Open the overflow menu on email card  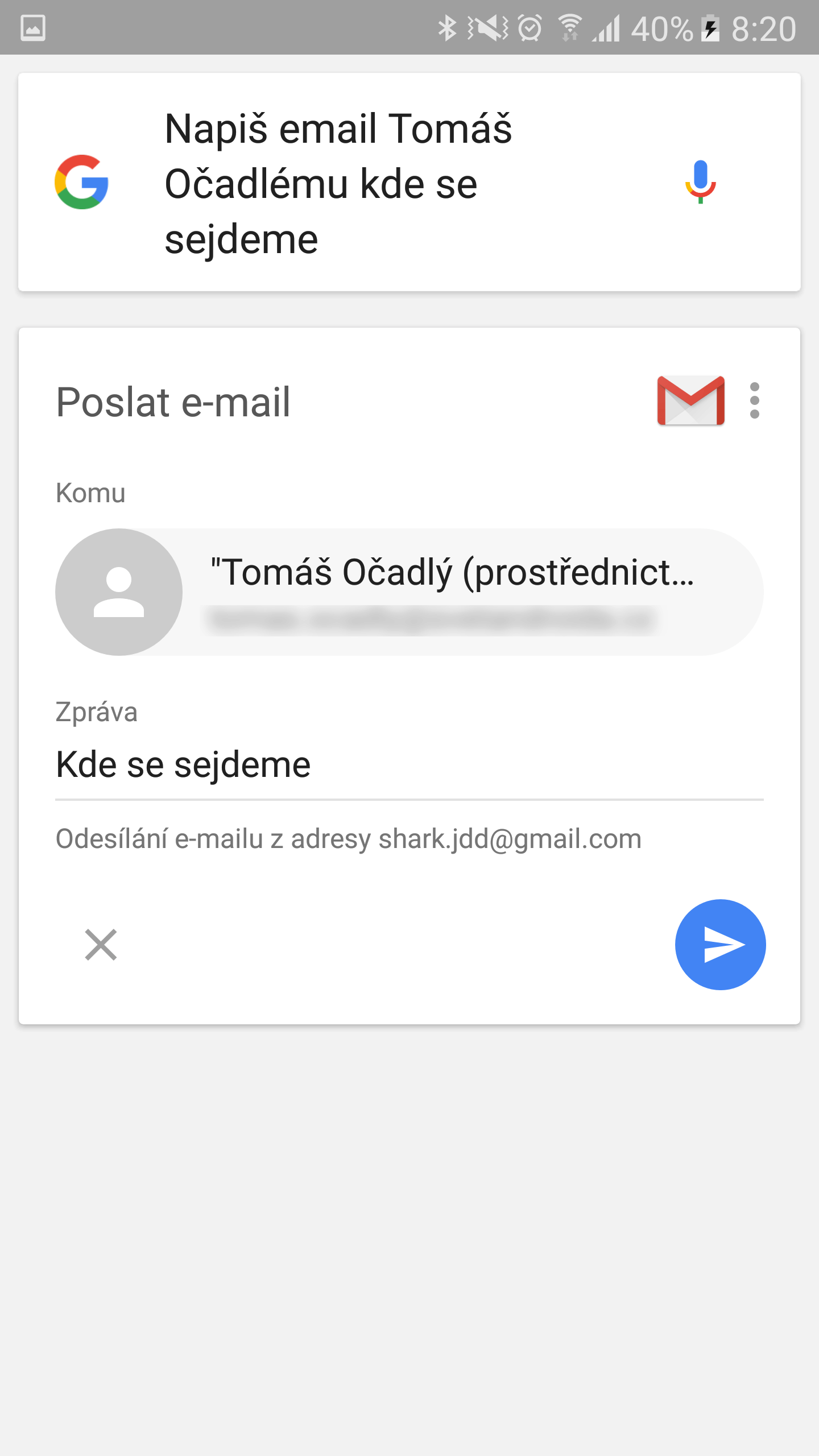(x=754, y=400)
